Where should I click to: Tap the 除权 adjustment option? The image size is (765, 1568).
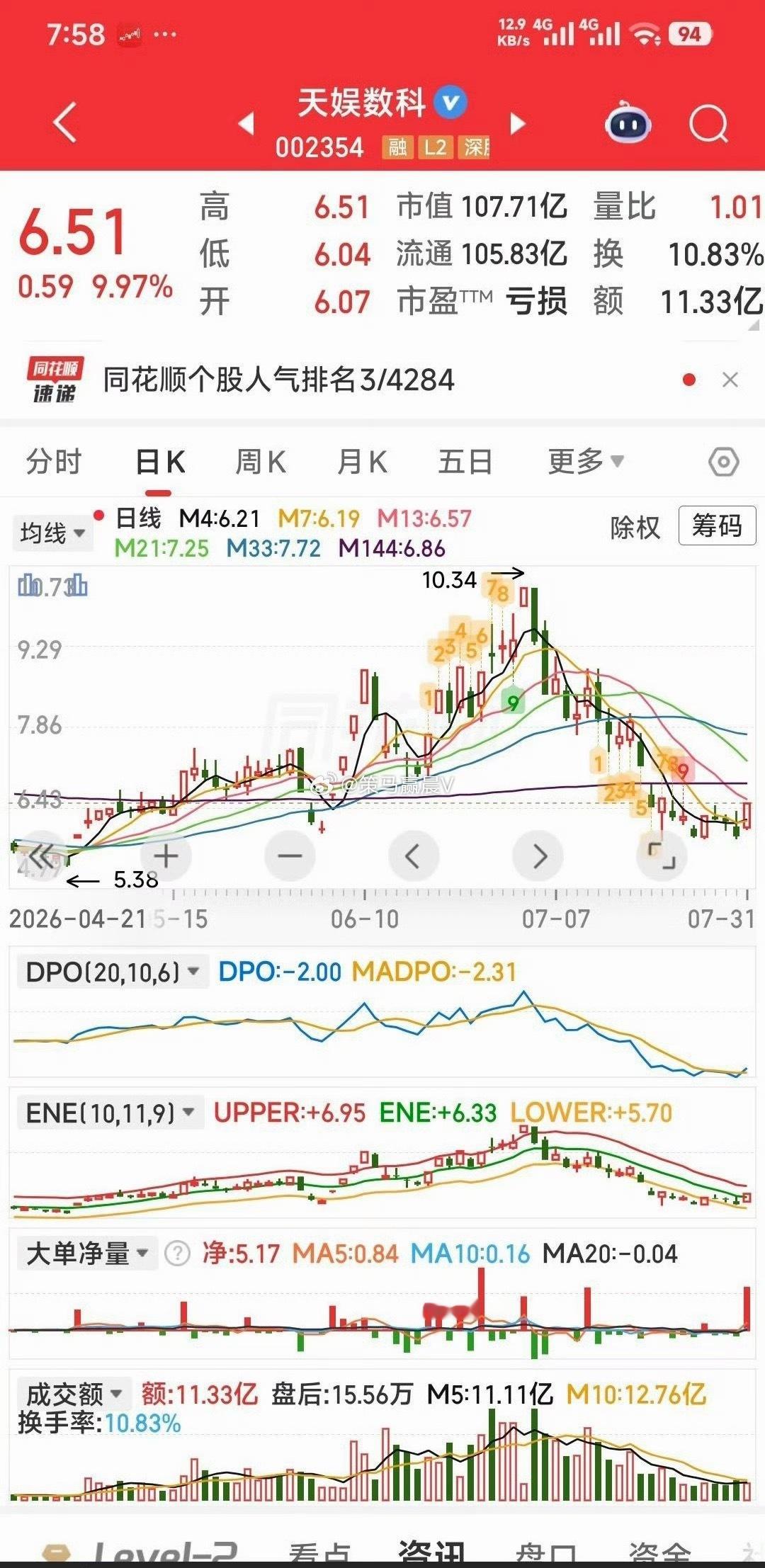(x=635, y=527)
